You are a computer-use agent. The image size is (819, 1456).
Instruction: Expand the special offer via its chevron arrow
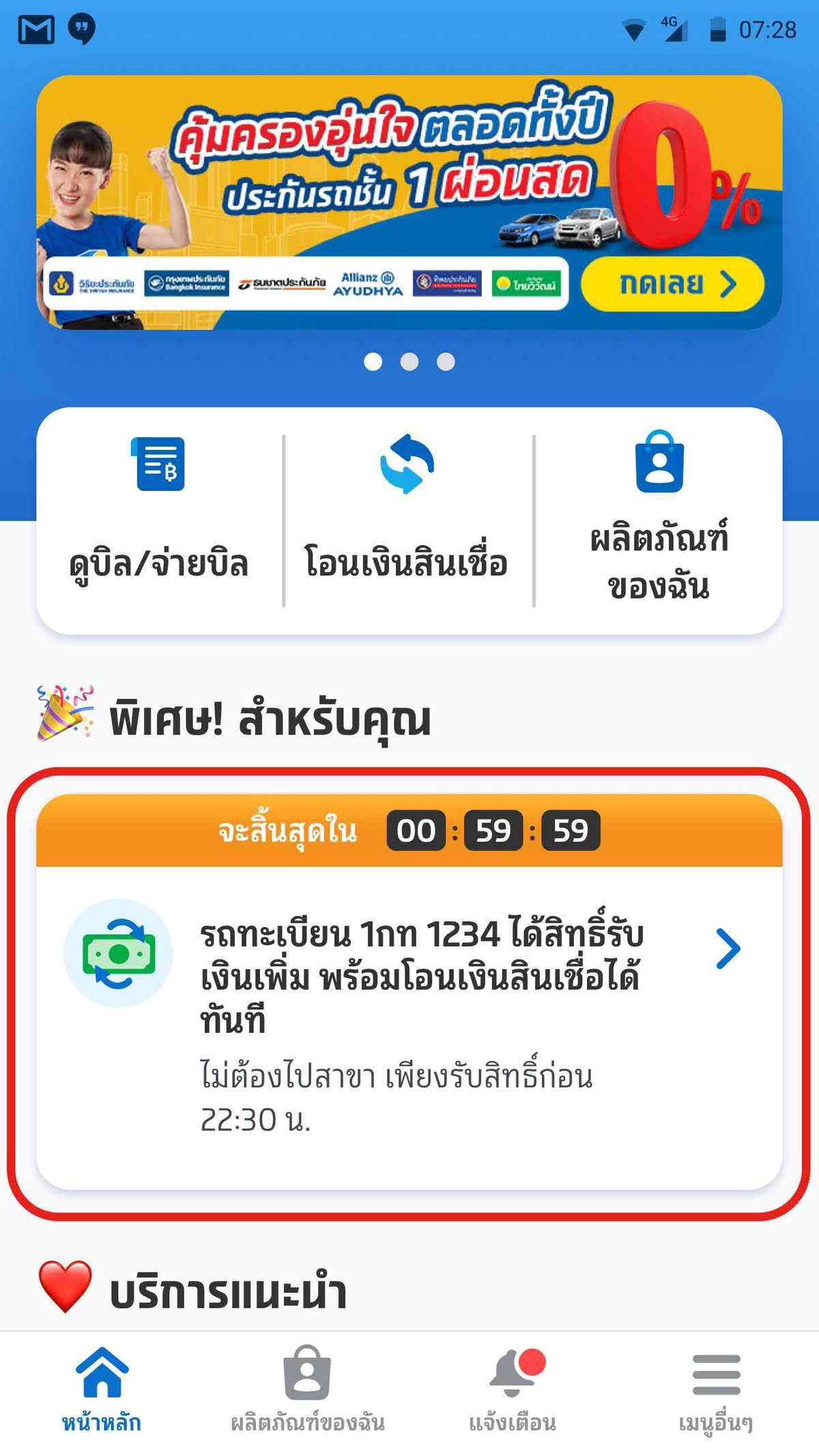click(729, 947)
